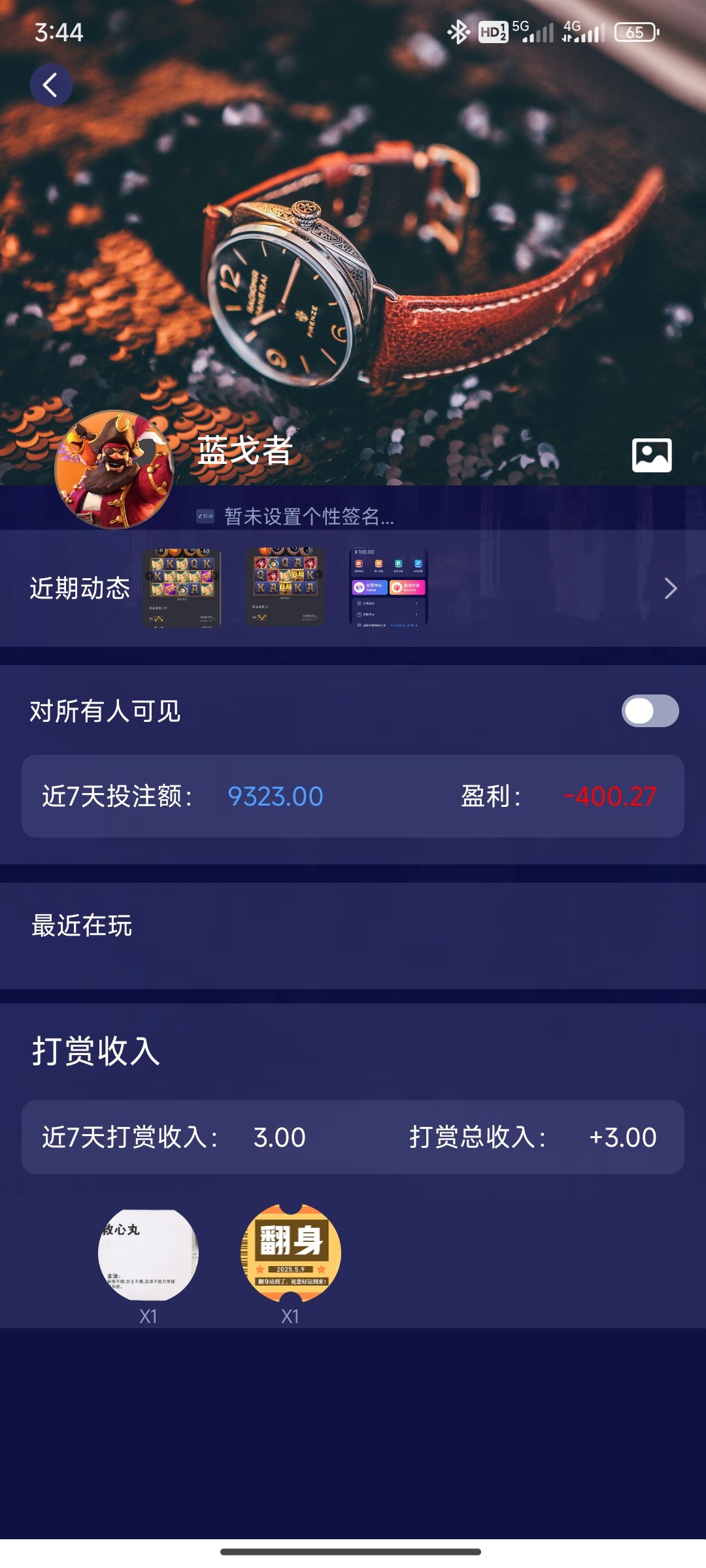Open the second recent activity thumbnail
The height and width of the screenshot is (1568, 706).
click(x=285, y=588)
